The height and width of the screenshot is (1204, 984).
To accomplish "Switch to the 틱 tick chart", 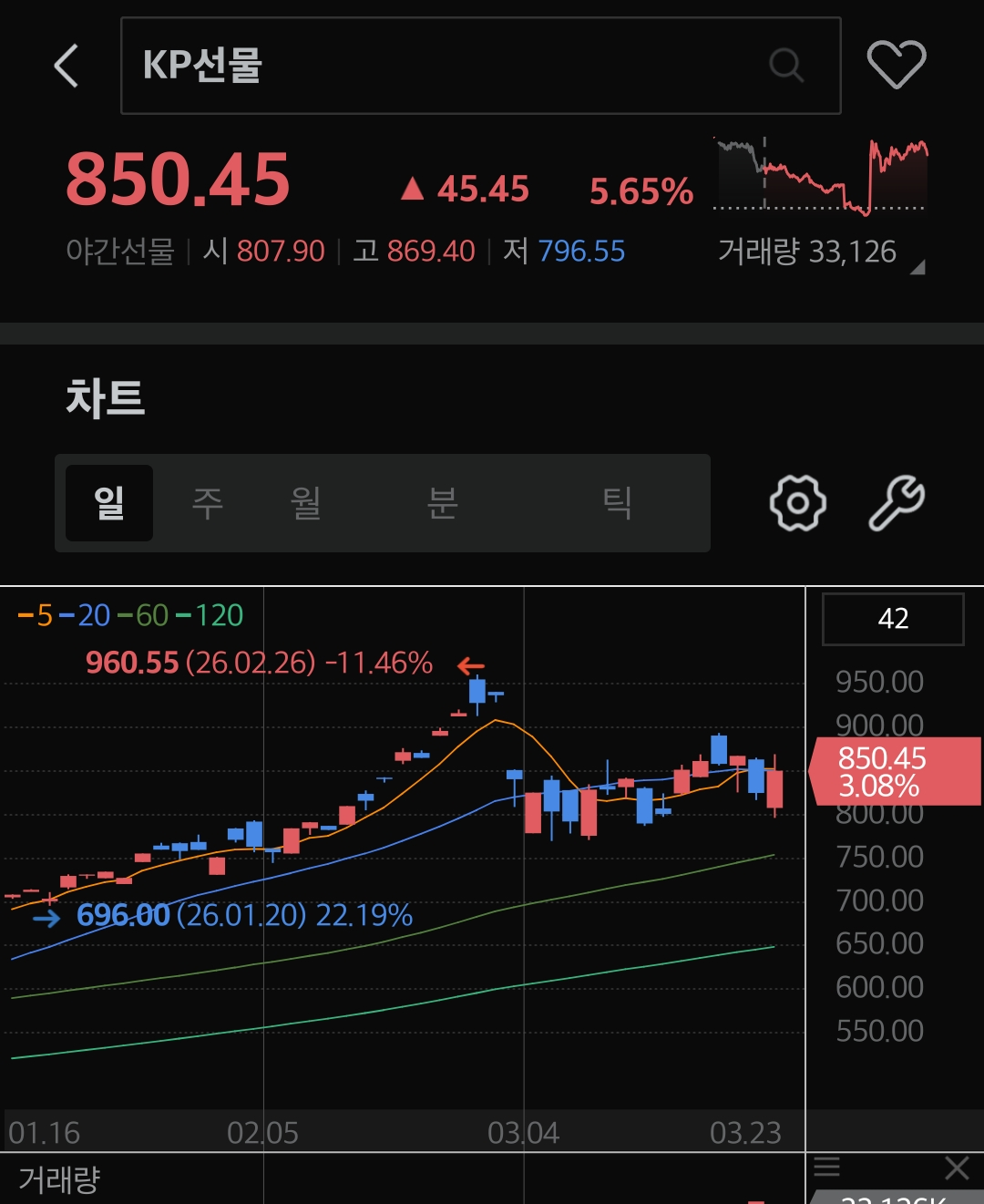I will [x=617, y=503].
